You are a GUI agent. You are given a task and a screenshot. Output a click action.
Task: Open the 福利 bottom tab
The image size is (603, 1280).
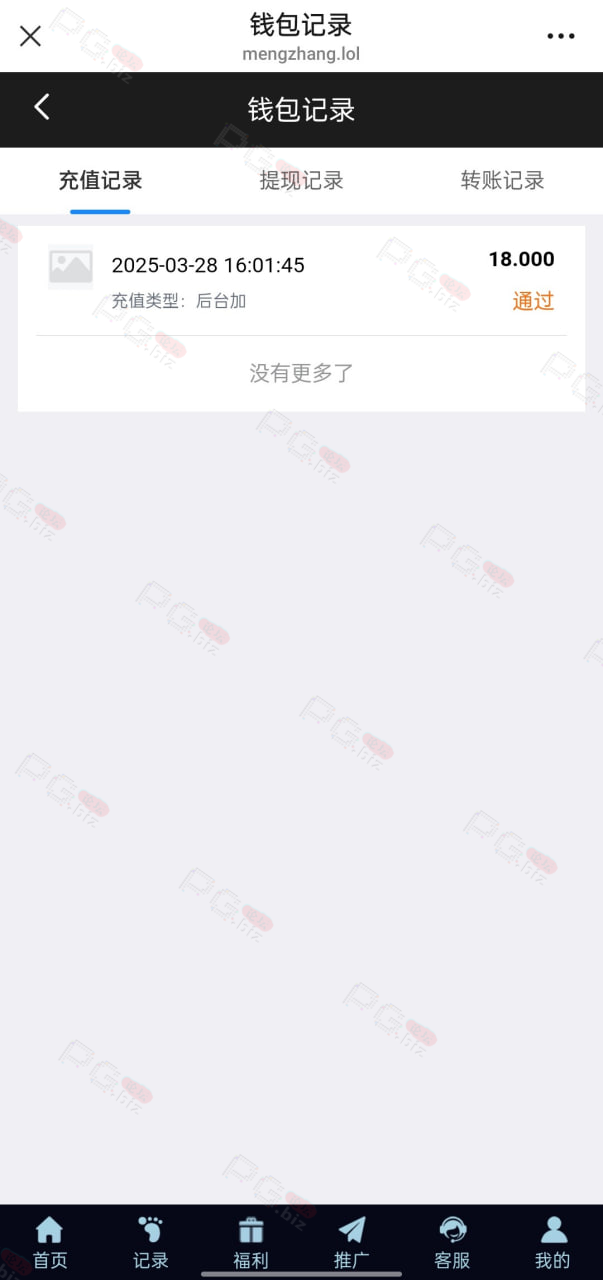tap(251, 1243)
